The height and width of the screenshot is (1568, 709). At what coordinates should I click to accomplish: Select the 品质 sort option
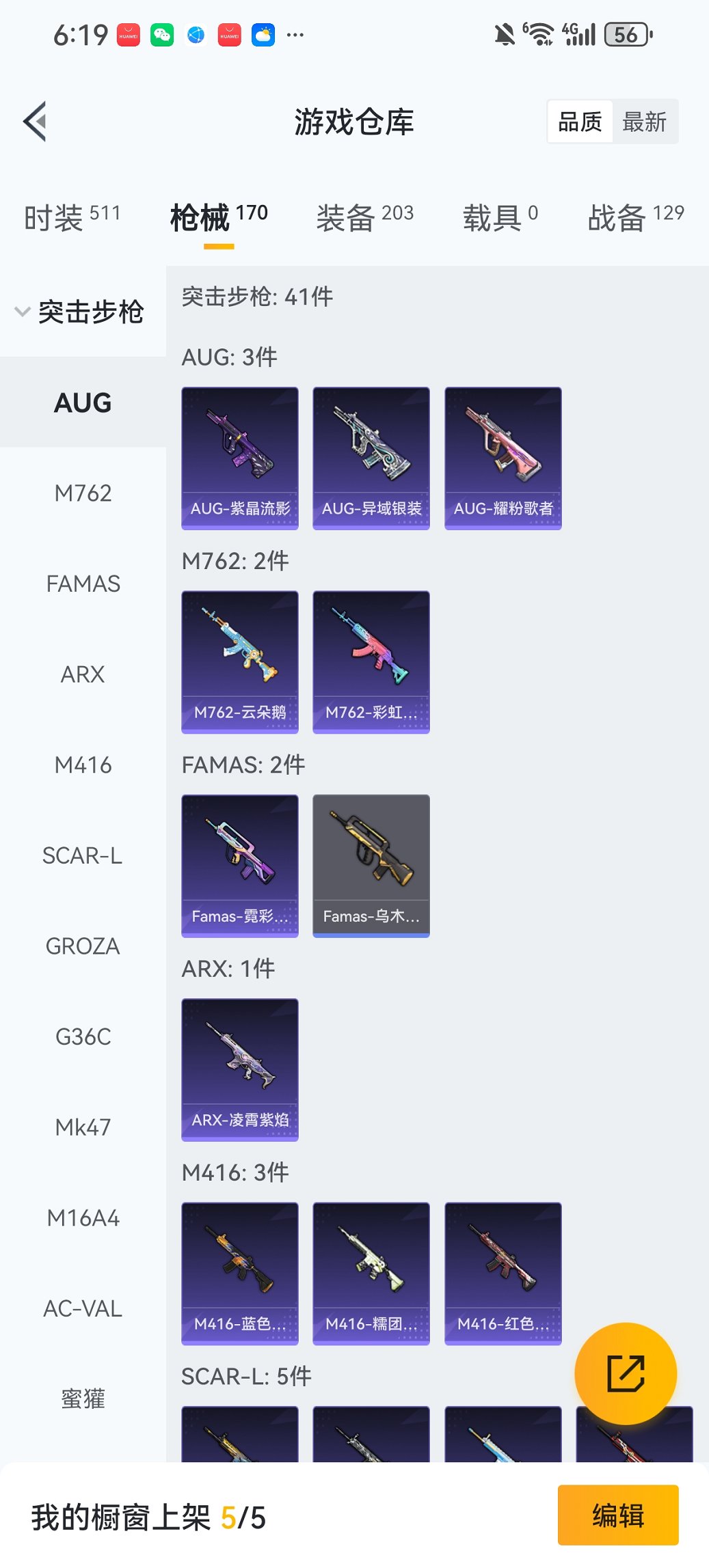pyautogui.click(x=580, y=122)
